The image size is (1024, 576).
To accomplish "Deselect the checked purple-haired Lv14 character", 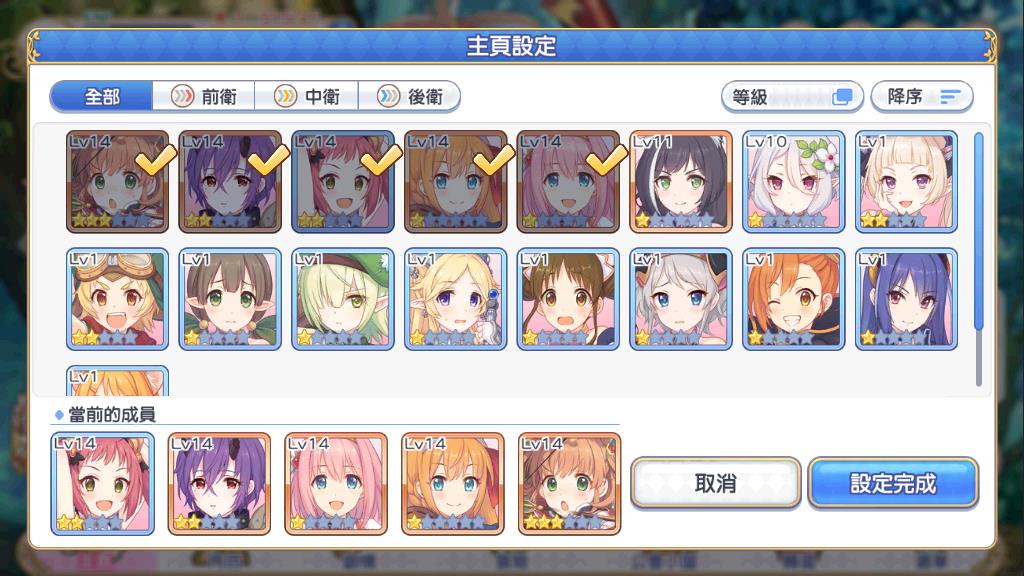I will (230, 181).
